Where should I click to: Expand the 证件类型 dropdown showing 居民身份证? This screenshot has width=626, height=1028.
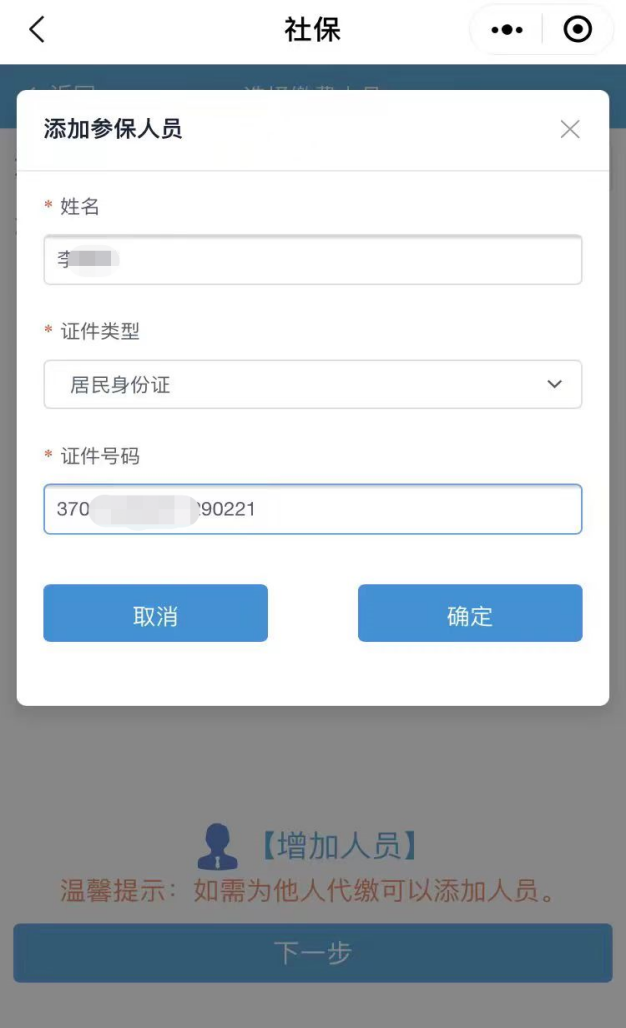[x=313, y=384]
